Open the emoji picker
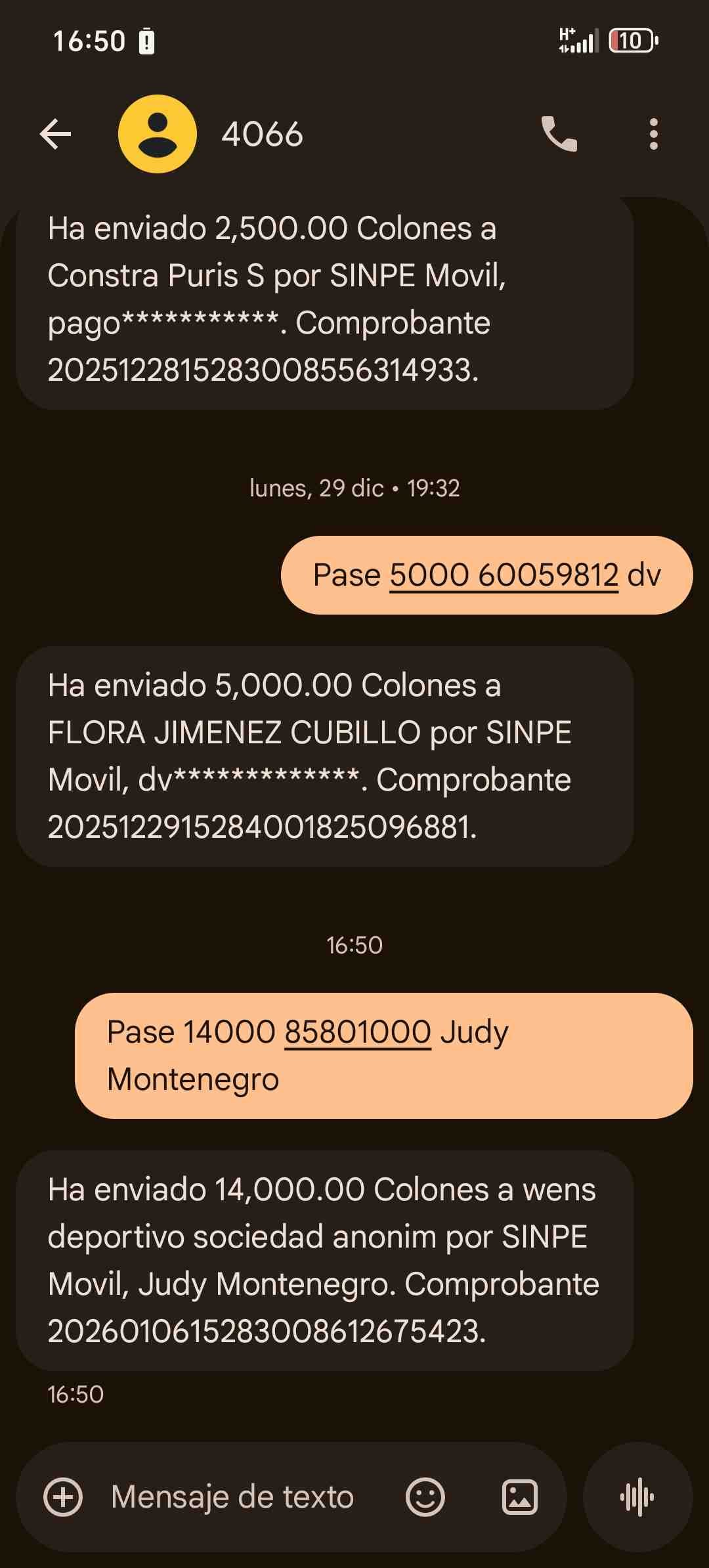 [425, 1497]
